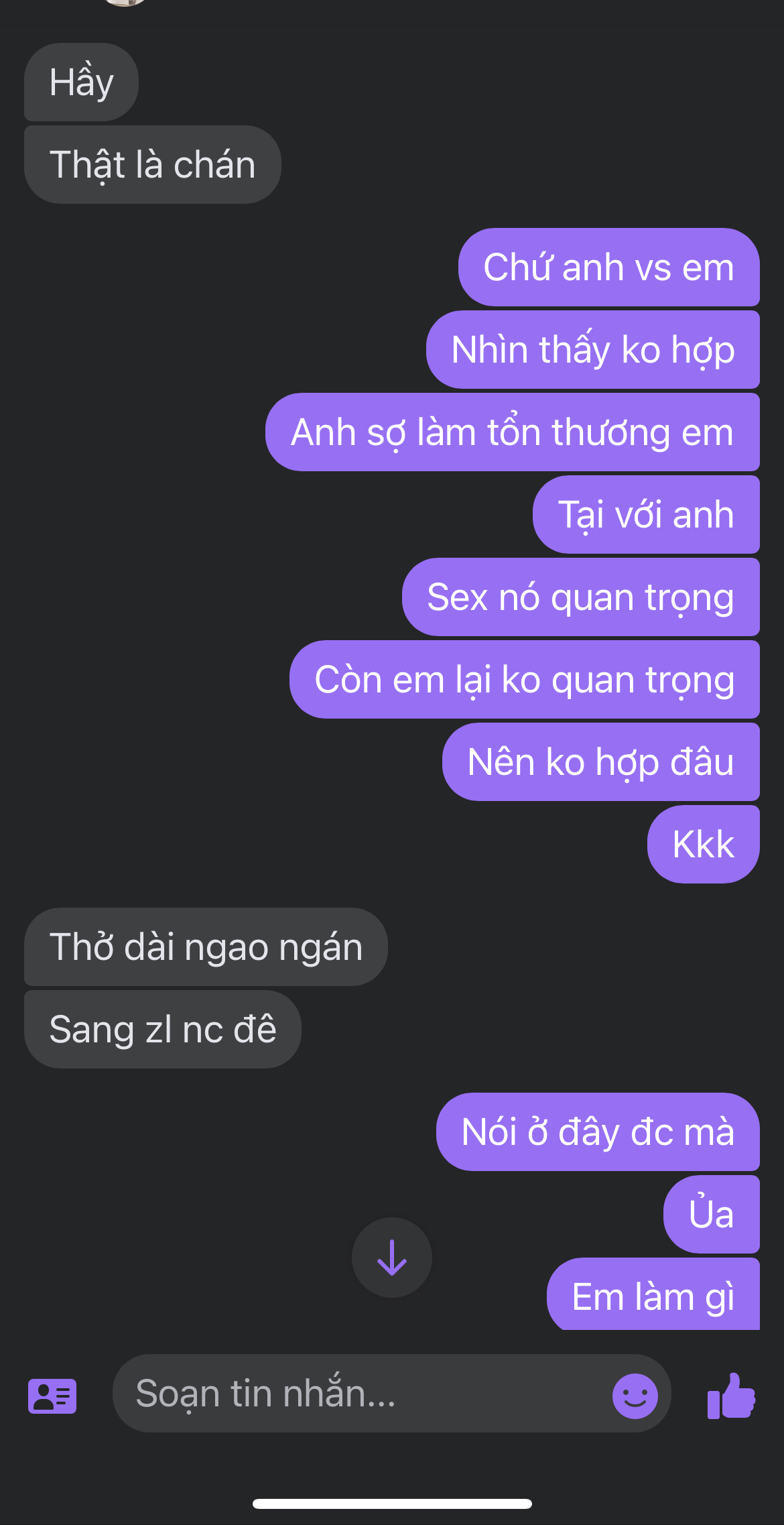Open the contact card icon beside input
Image resolution: width=784 pixels, height=1525 pixels.
tap(52, 1396)
